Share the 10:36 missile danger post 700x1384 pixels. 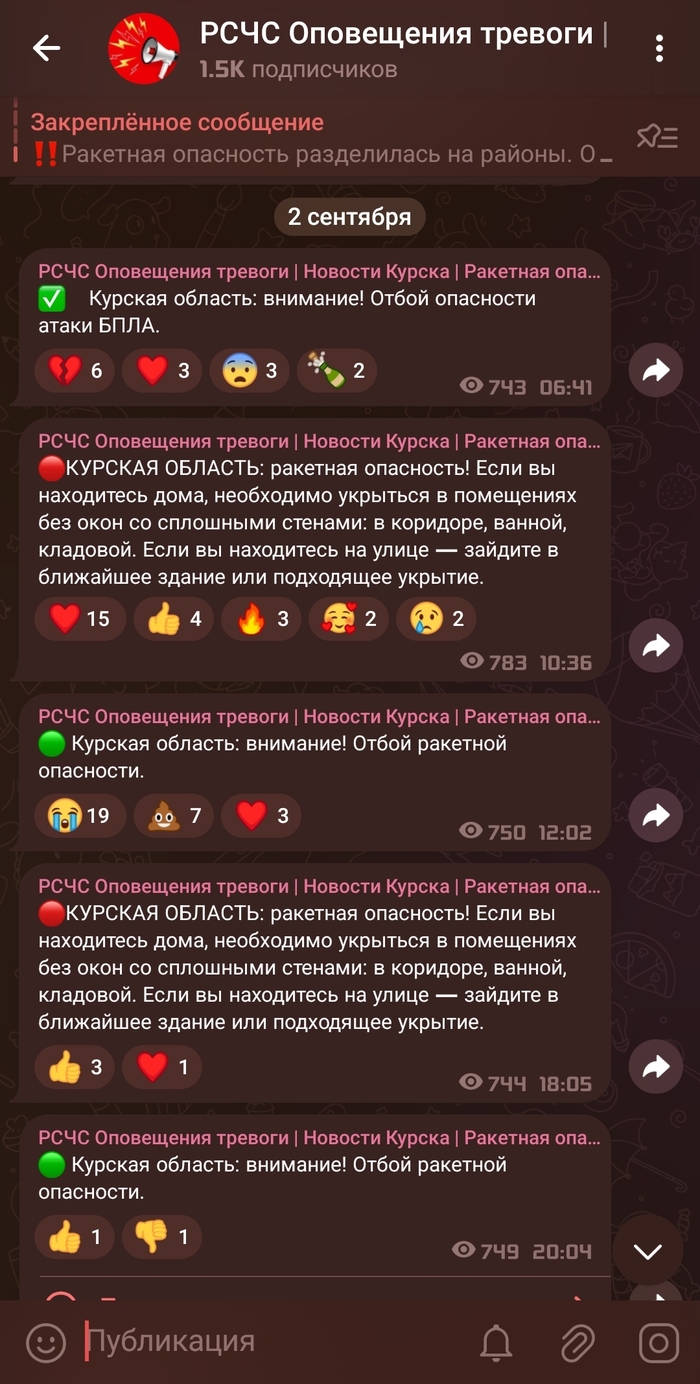click(655, 646)
